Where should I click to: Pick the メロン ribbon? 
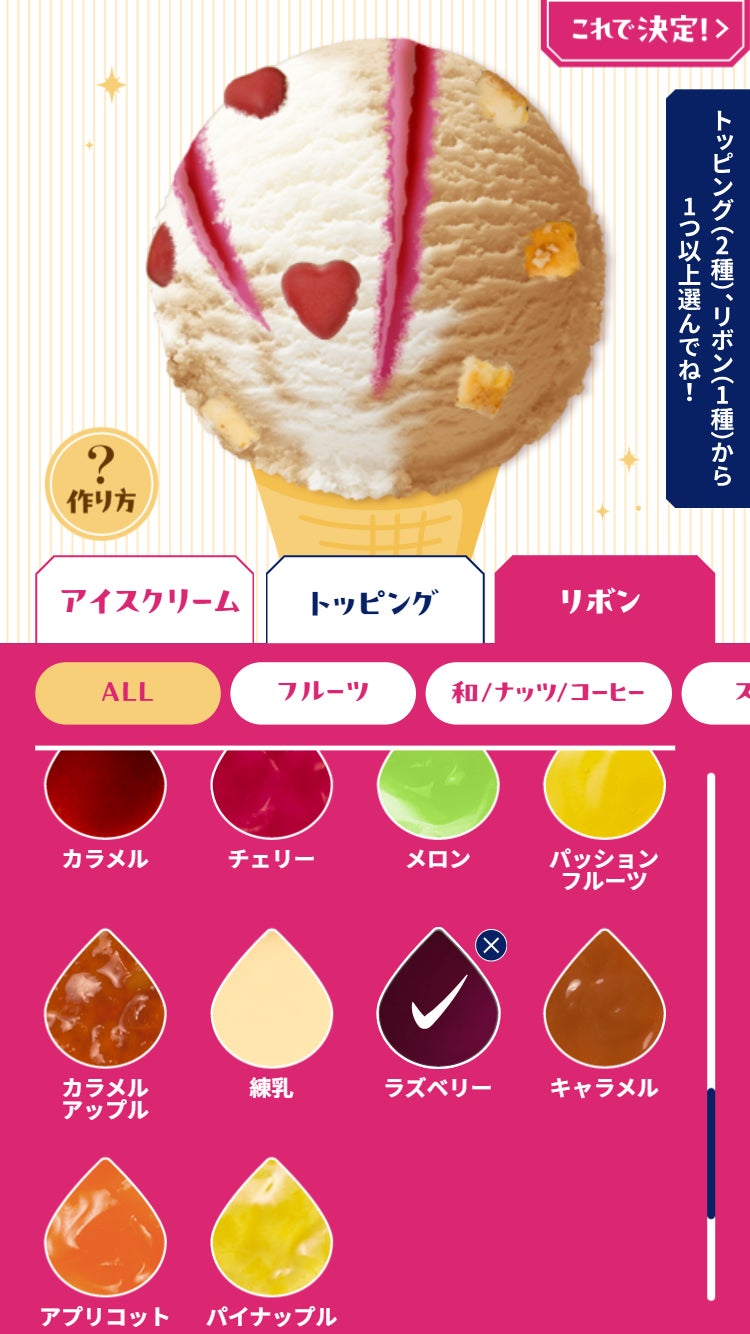tap(438, 795)
